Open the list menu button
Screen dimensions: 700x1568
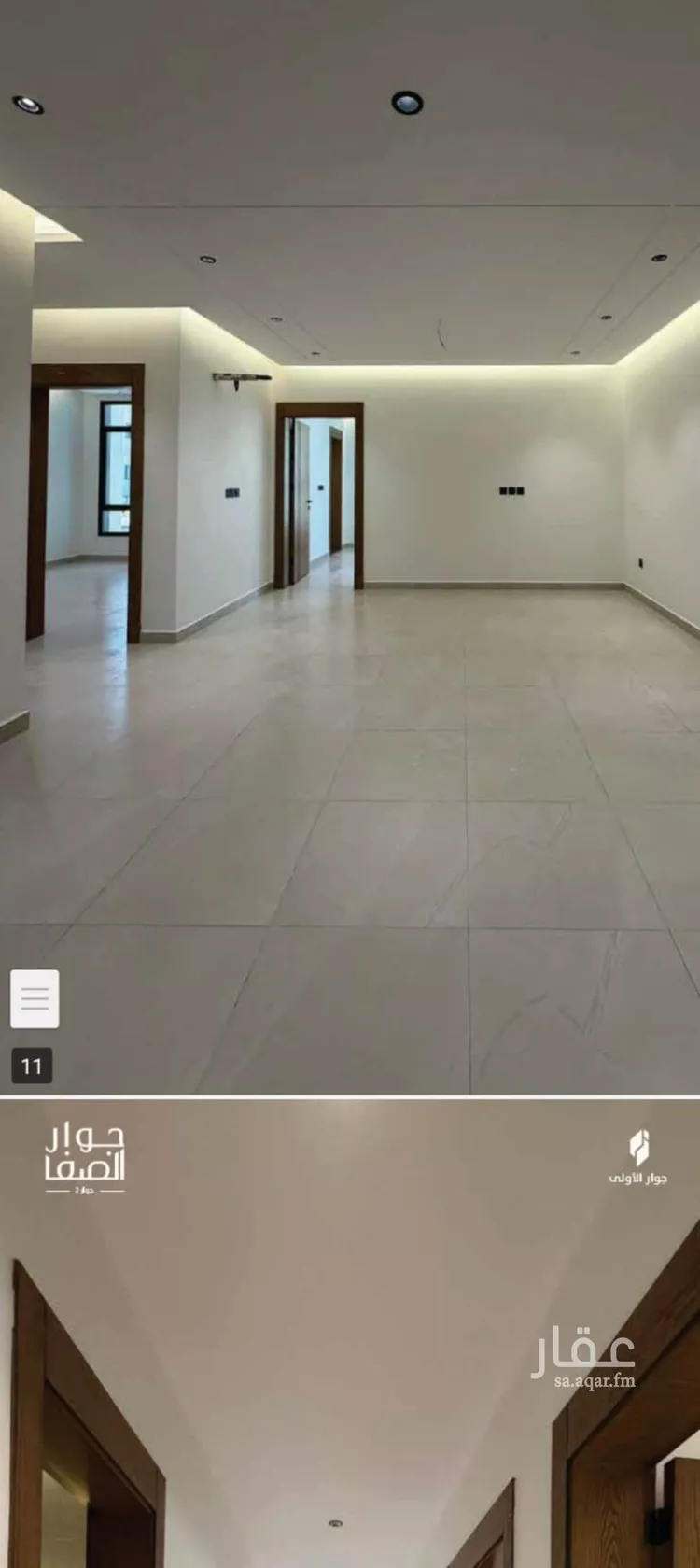click(35, 998)
